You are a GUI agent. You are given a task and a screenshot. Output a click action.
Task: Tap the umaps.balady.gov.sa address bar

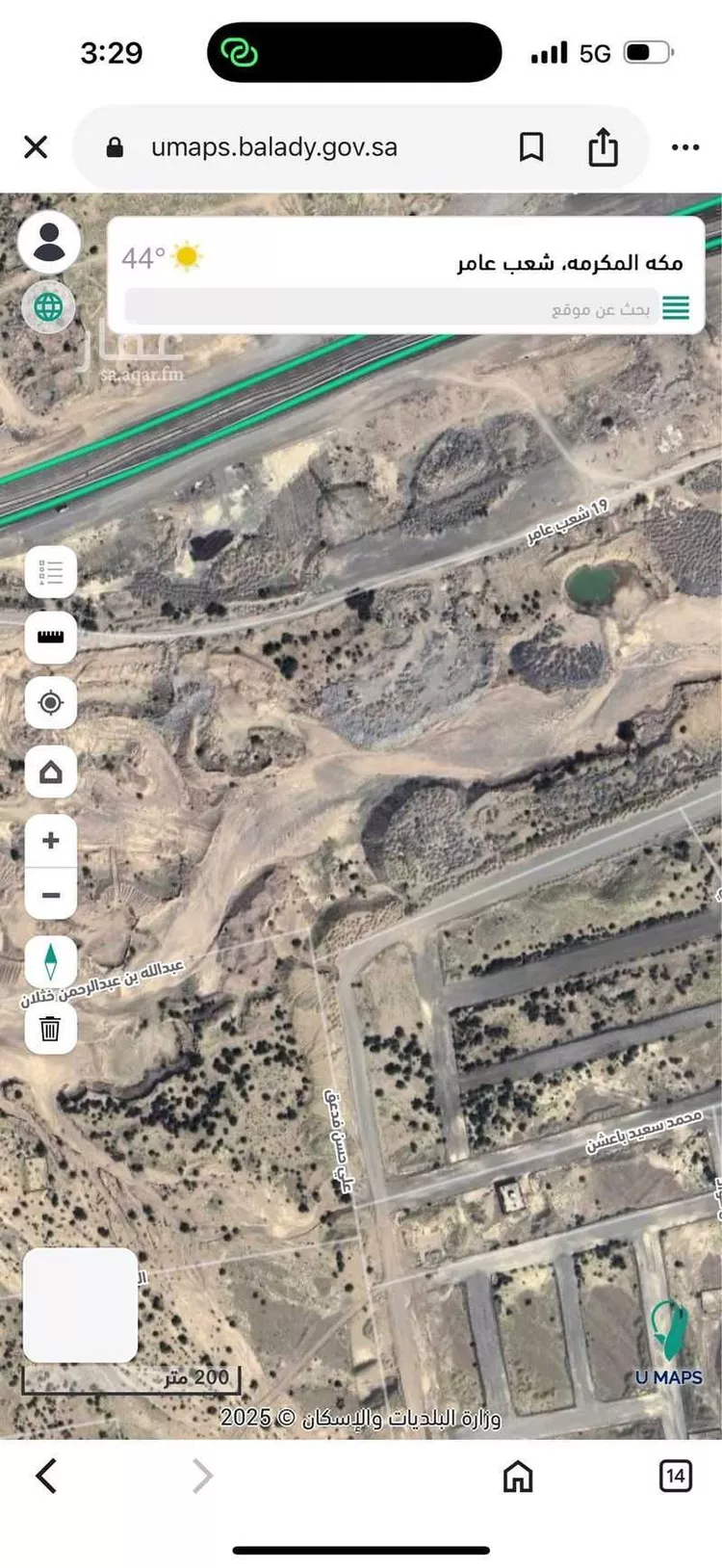[274, 147]
